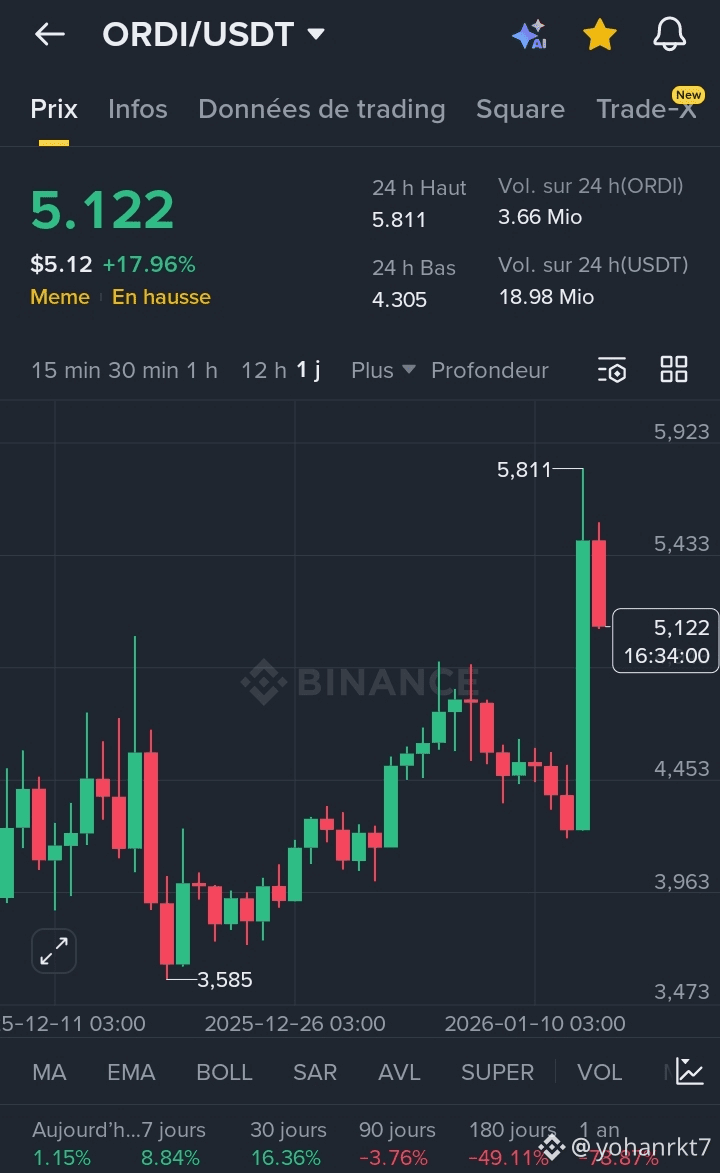The height and width of the screenshot is (1173, 720).
Task: Open the AI analysis sparkle icon
Action: click(x=529, y=34)
